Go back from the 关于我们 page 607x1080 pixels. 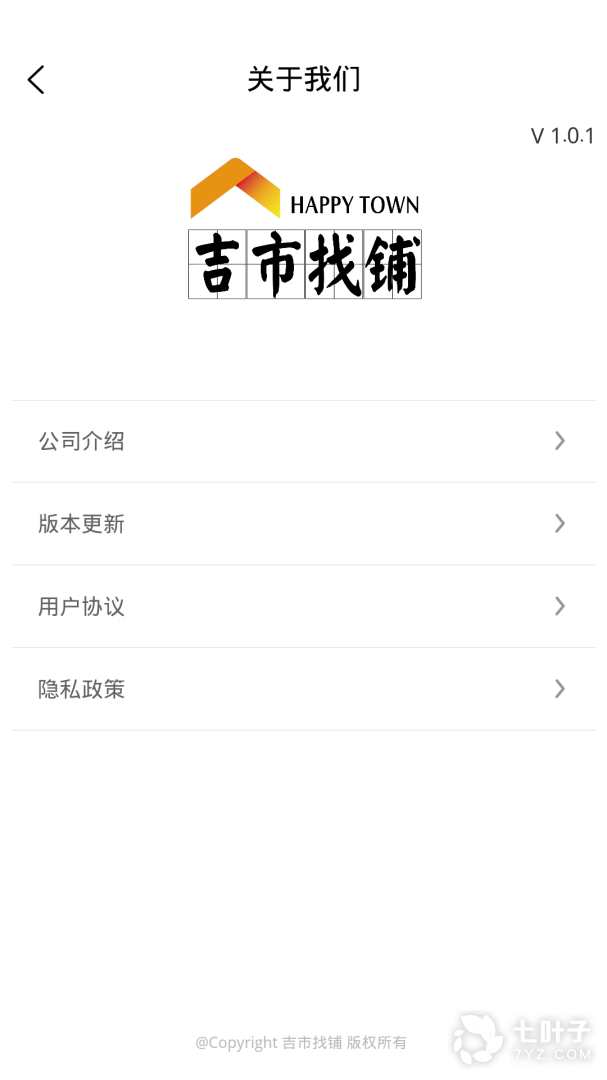[x=36, y=80]
